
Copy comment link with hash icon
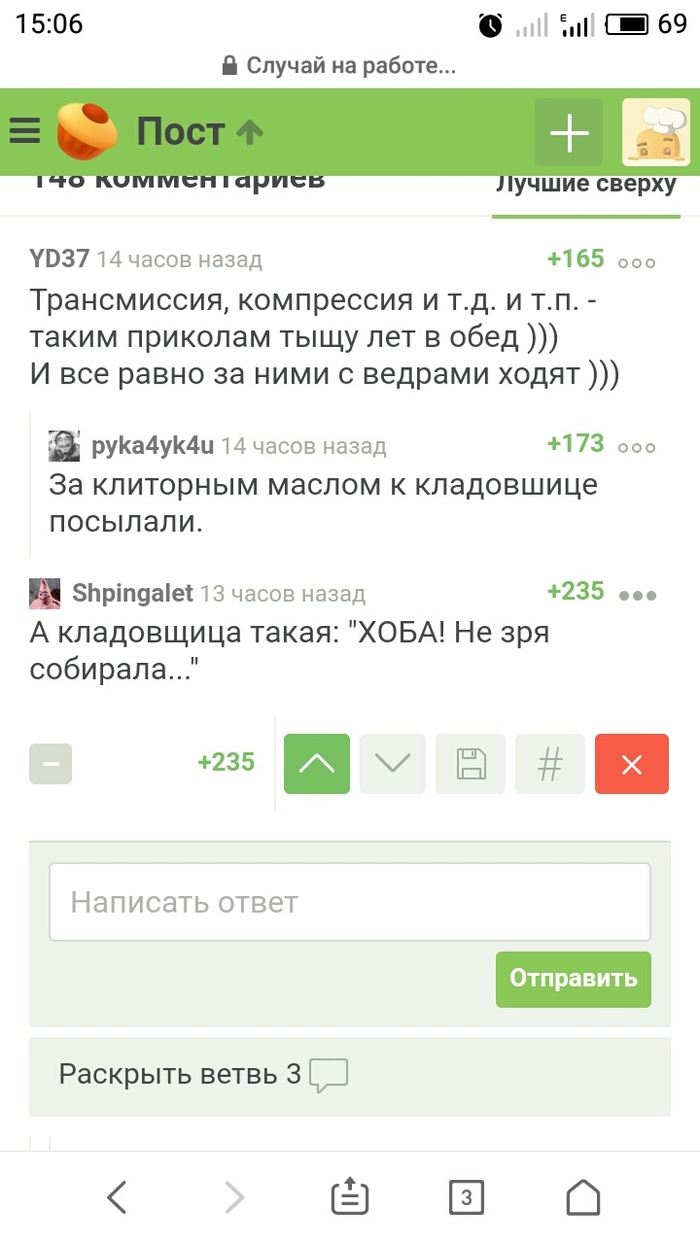tap(550, 764)
